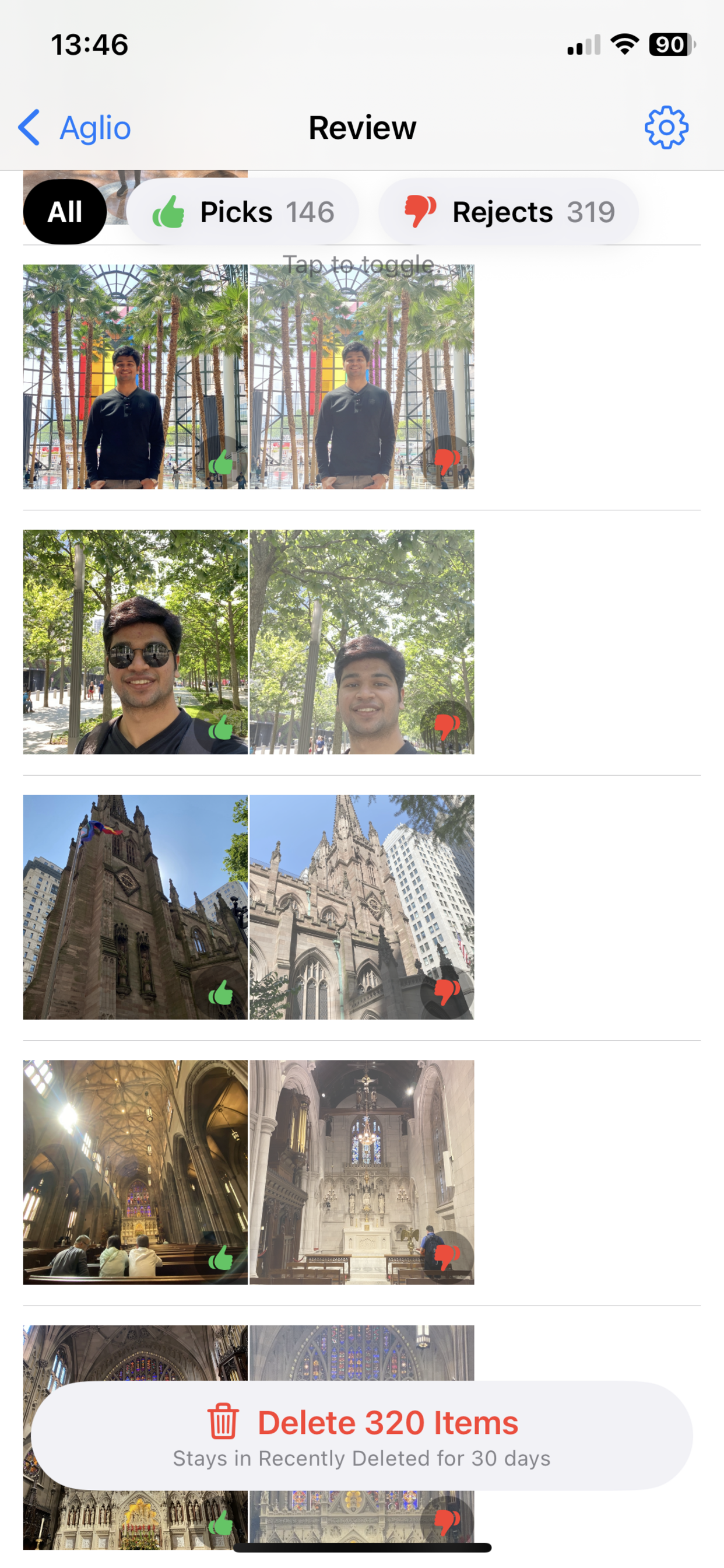Toggle the rejected church altar photo
Image resolution: width=724 pixels, height=1568 pixels.
point(361,1172)
